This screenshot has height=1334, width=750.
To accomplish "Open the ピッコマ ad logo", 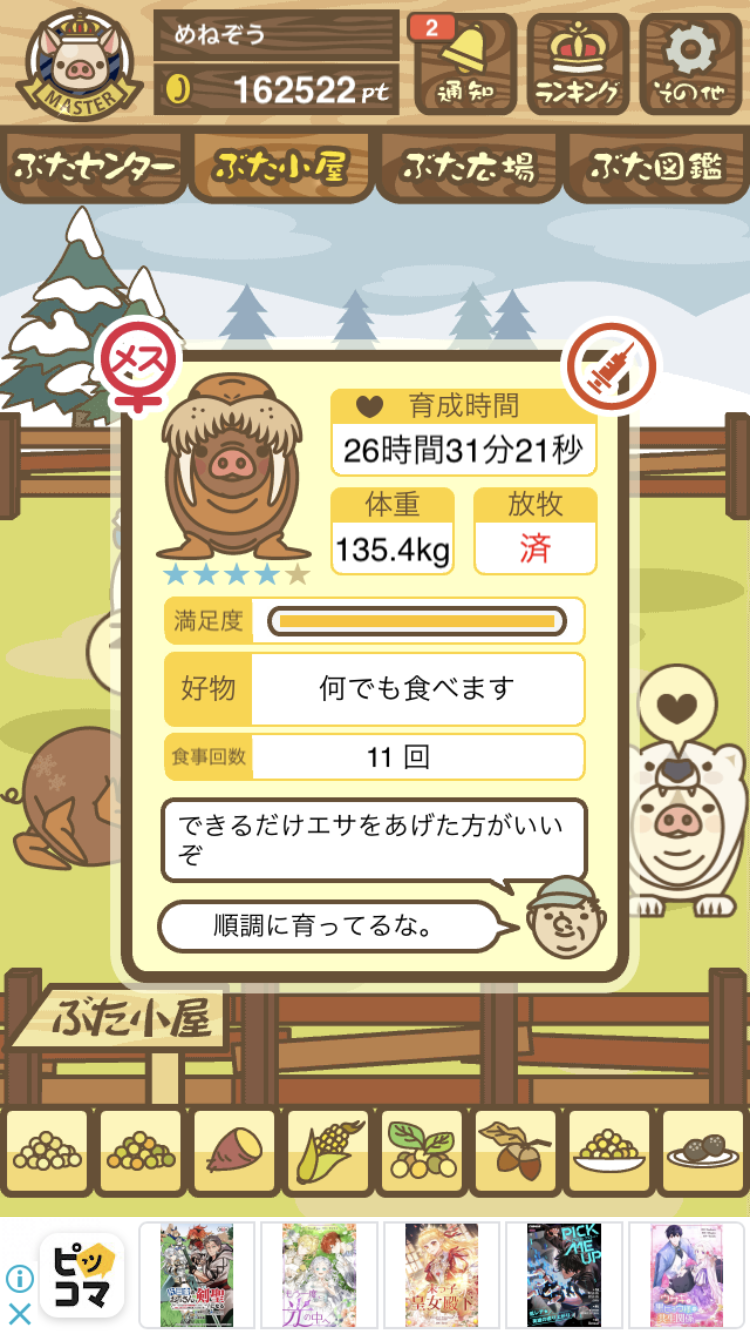I will [x=81, y=1274].
